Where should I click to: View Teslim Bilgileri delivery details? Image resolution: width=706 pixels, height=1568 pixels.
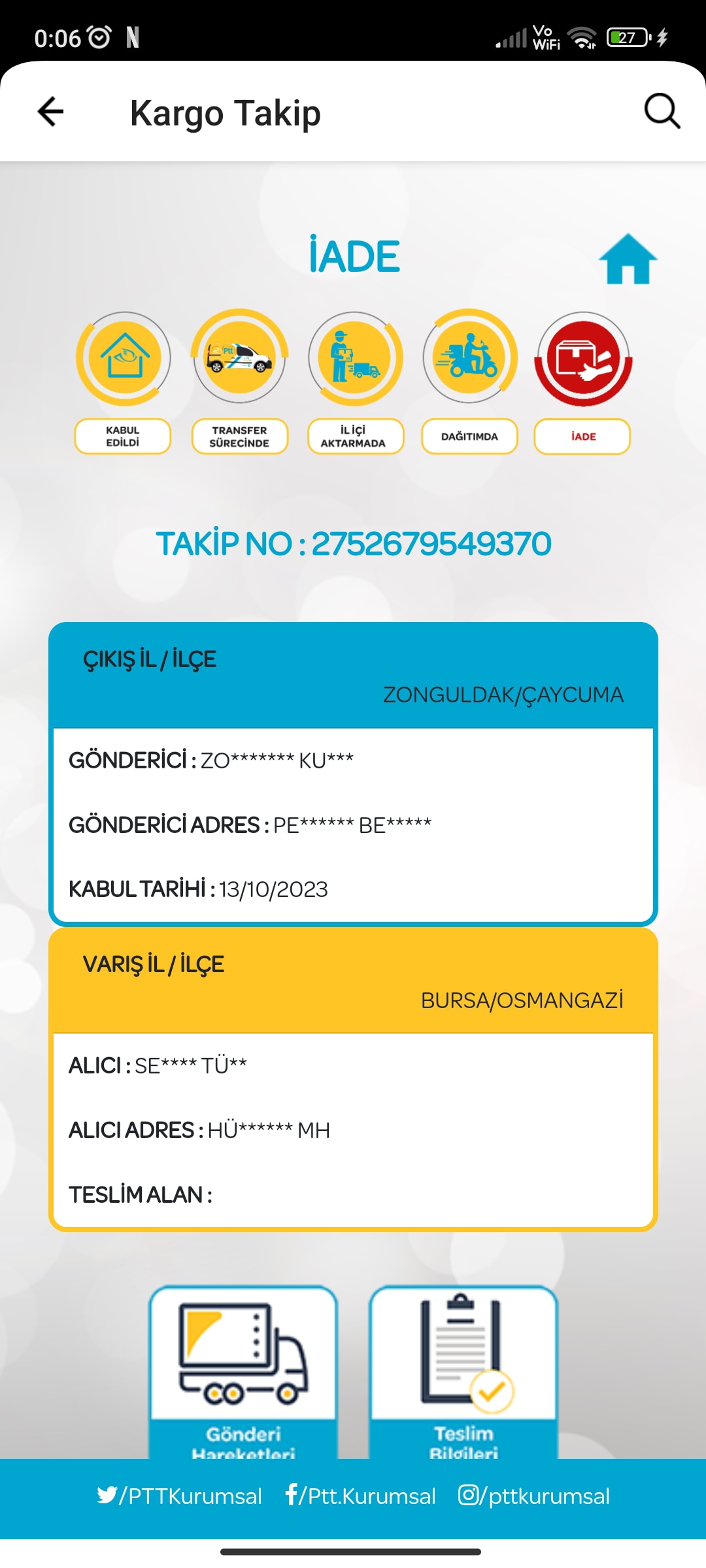[463, 1372]
